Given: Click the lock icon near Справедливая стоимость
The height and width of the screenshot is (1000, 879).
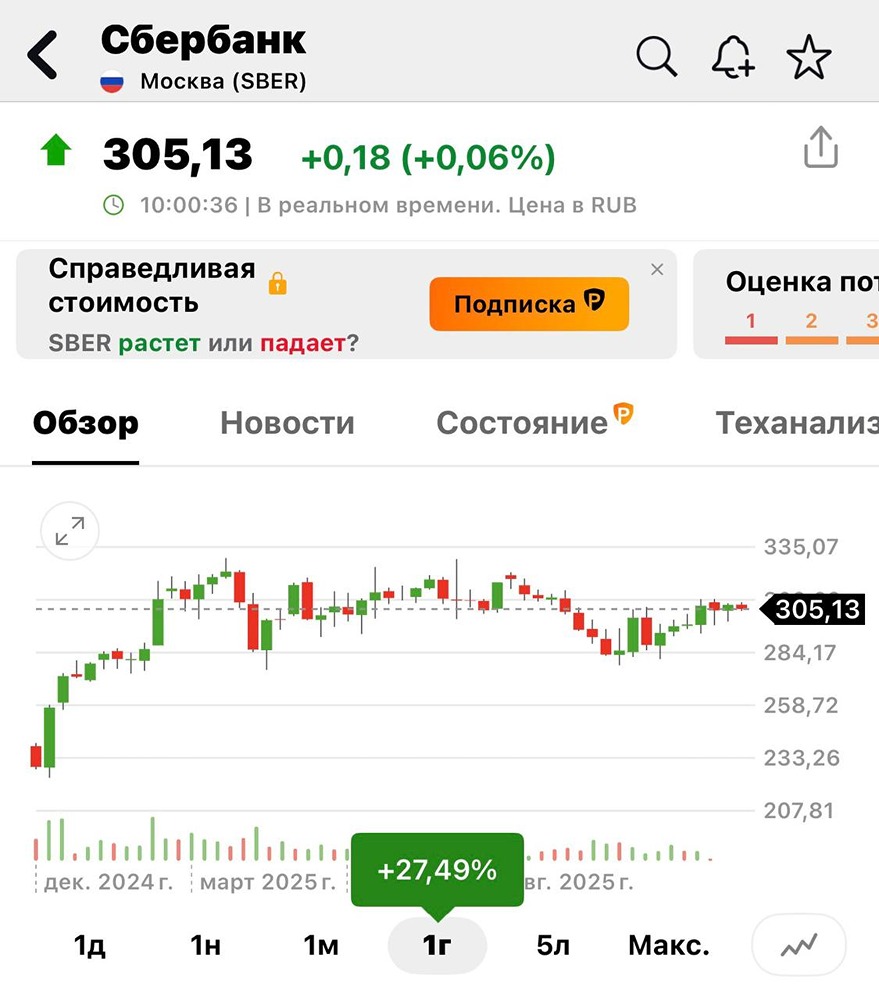Looking at the screenshot, I should click(277, 282).
